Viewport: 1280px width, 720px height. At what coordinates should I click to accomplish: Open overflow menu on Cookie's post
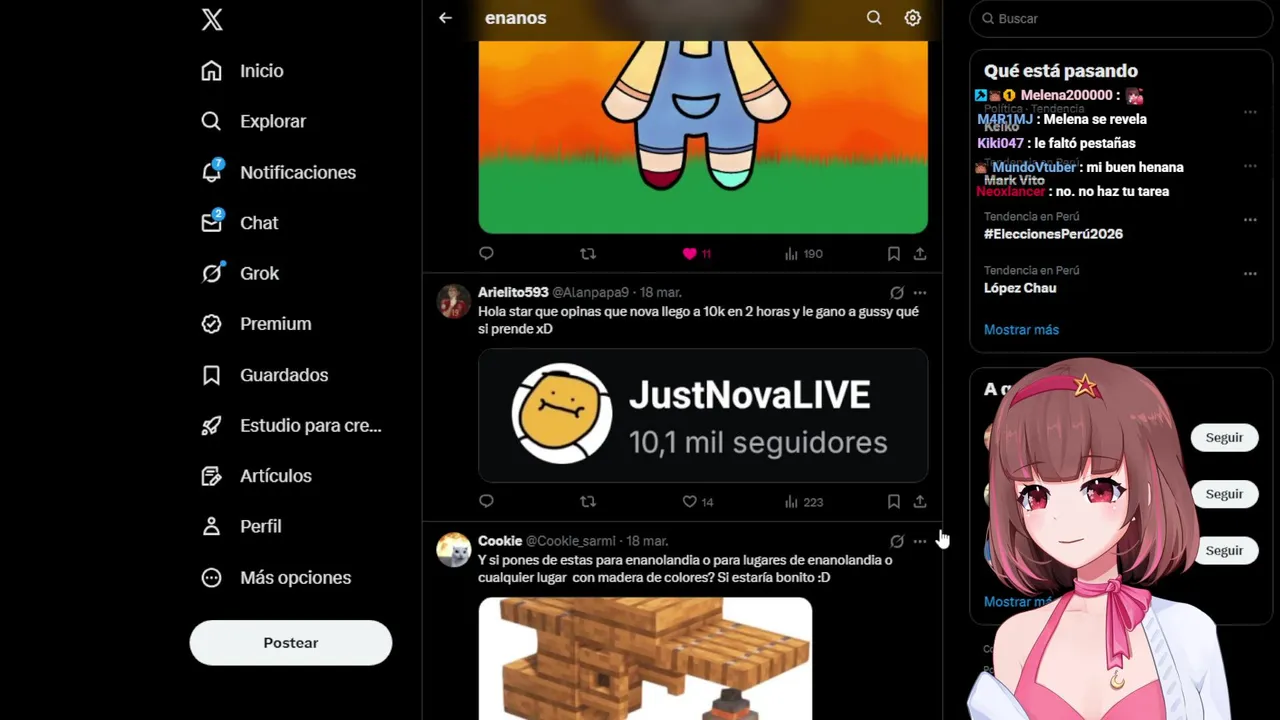(x=920, y=541)
